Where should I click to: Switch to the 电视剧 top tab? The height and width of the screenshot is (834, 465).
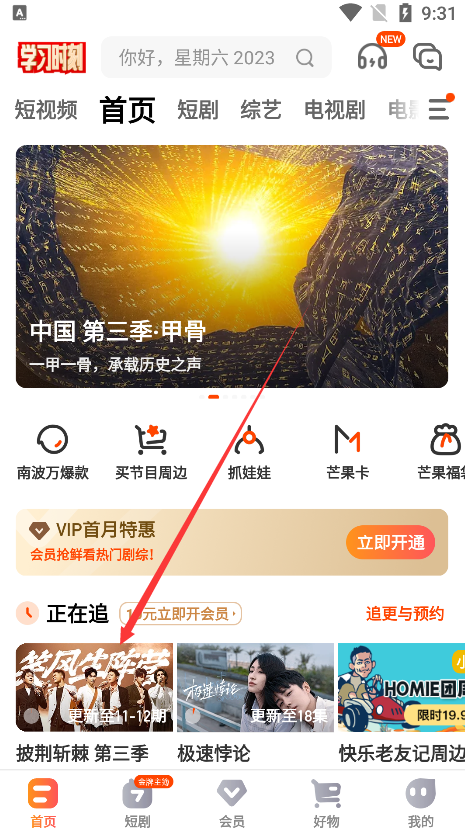[335, 110]
